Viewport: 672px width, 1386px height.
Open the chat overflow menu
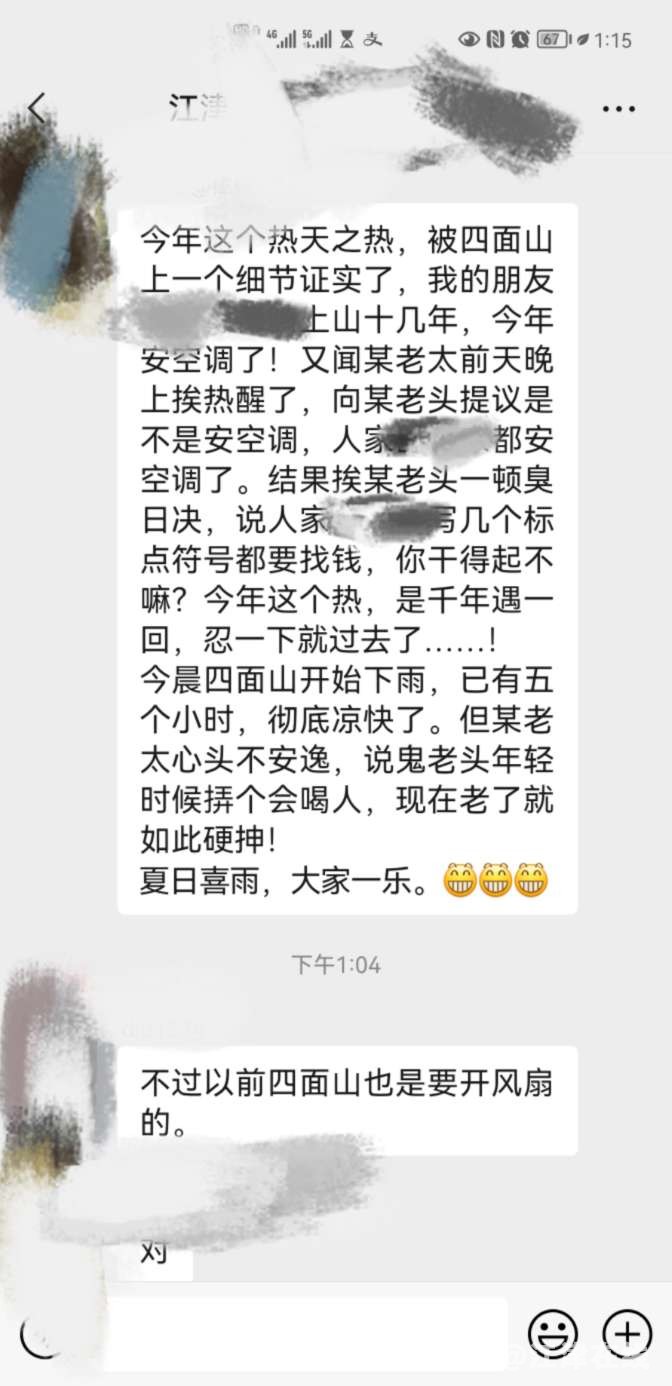point(618,108)
